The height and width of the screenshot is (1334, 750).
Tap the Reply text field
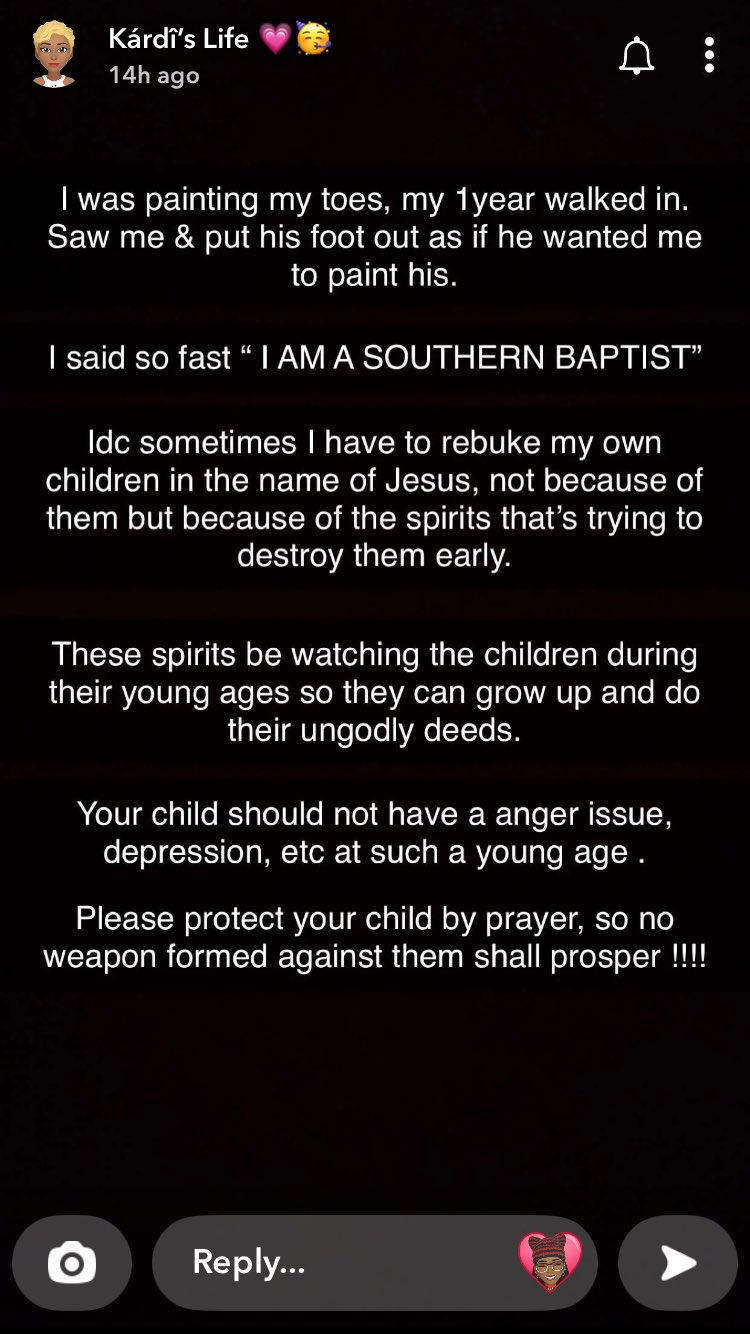(x=375, y=1263)
